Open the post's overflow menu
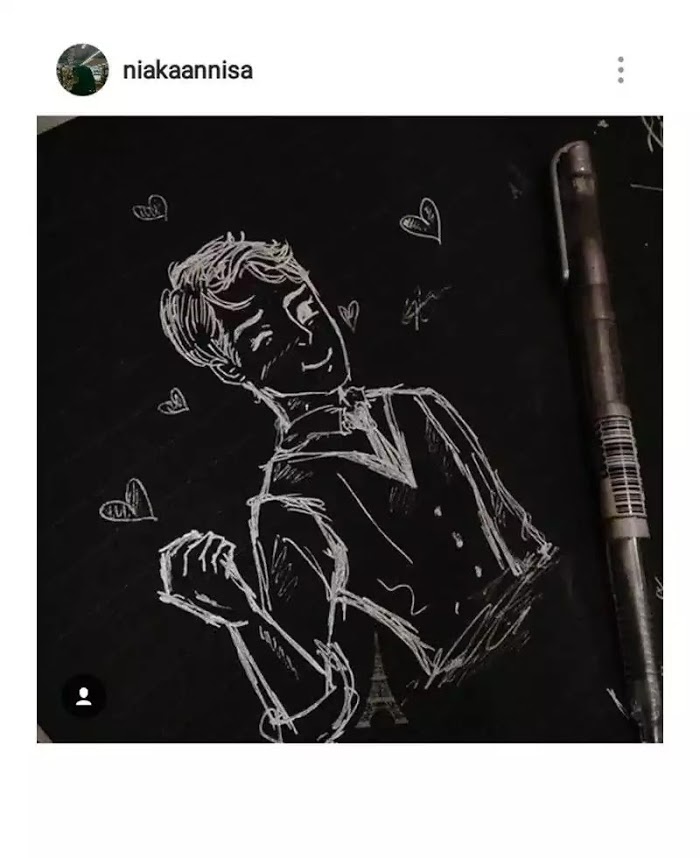The image size is (700, 858). click(620, 70)
